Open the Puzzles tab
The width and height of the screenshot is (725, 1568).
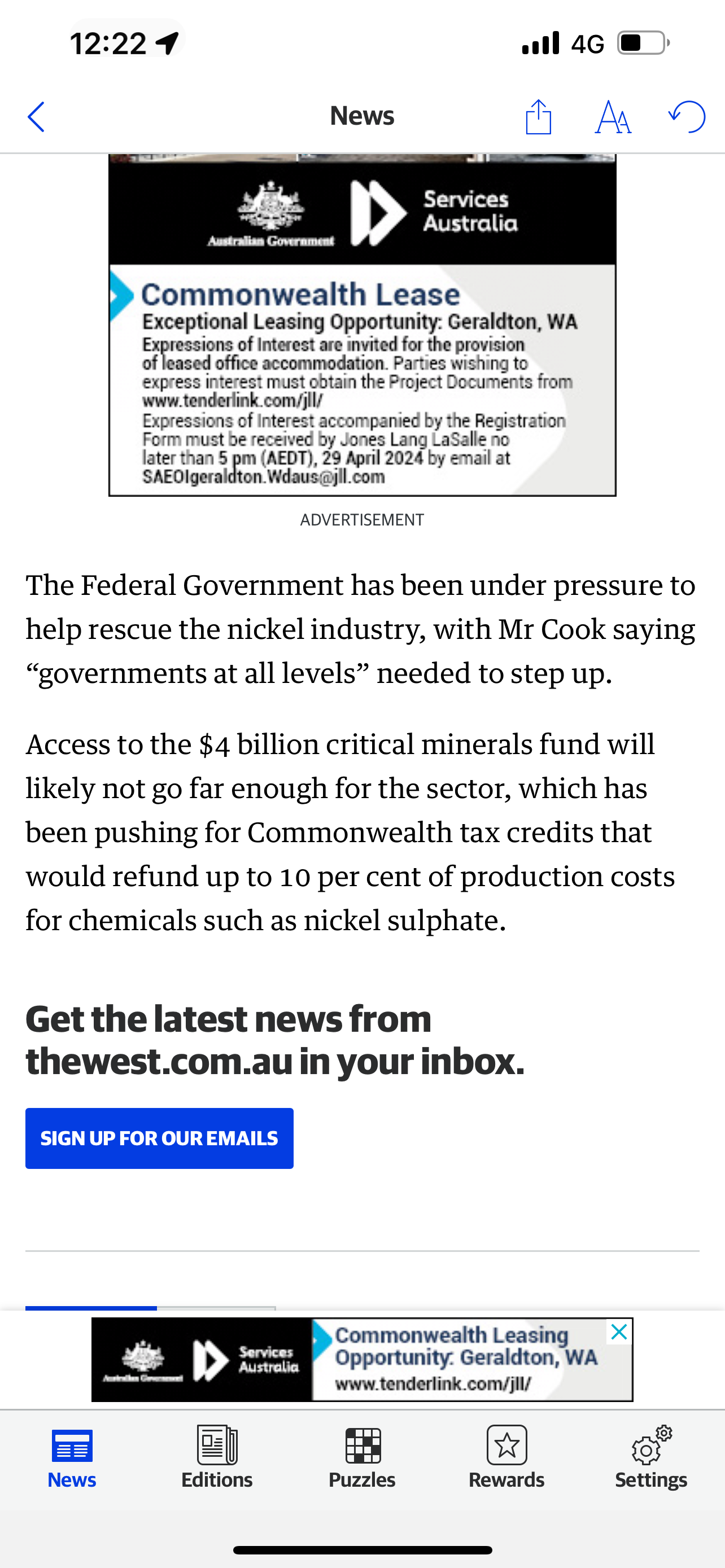[x=362, y=1458]
